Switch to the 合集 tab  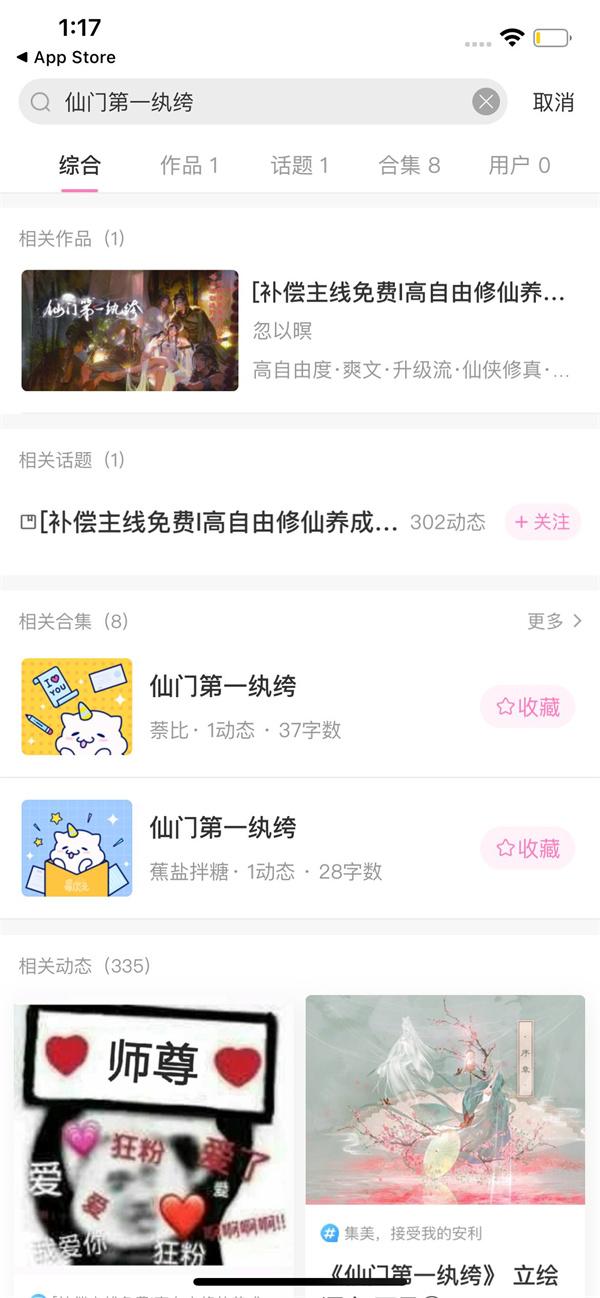[x=409, y=165]
